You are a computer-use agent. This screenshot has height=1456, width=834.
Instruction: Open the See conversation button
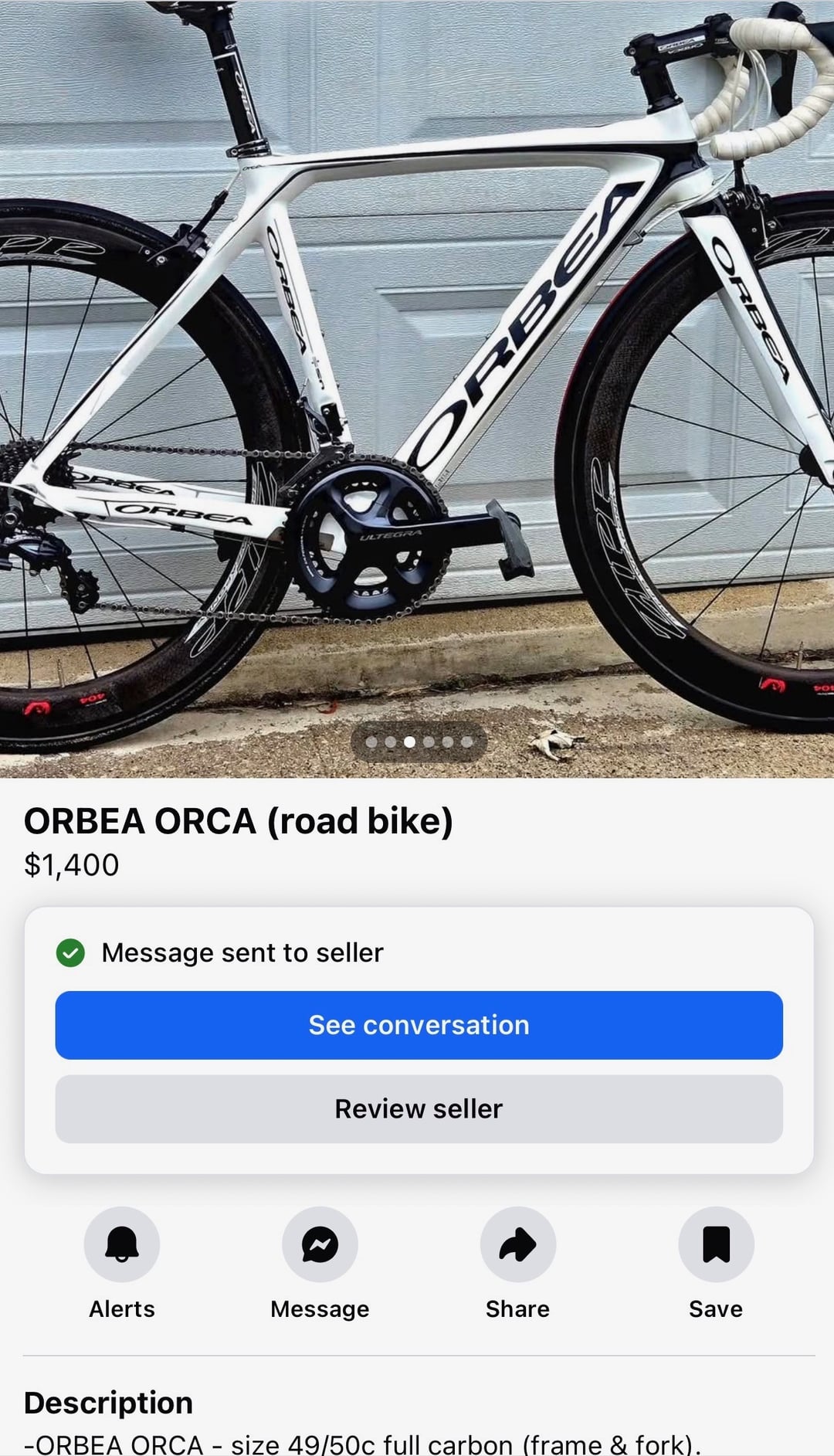tap(419, 1025)
